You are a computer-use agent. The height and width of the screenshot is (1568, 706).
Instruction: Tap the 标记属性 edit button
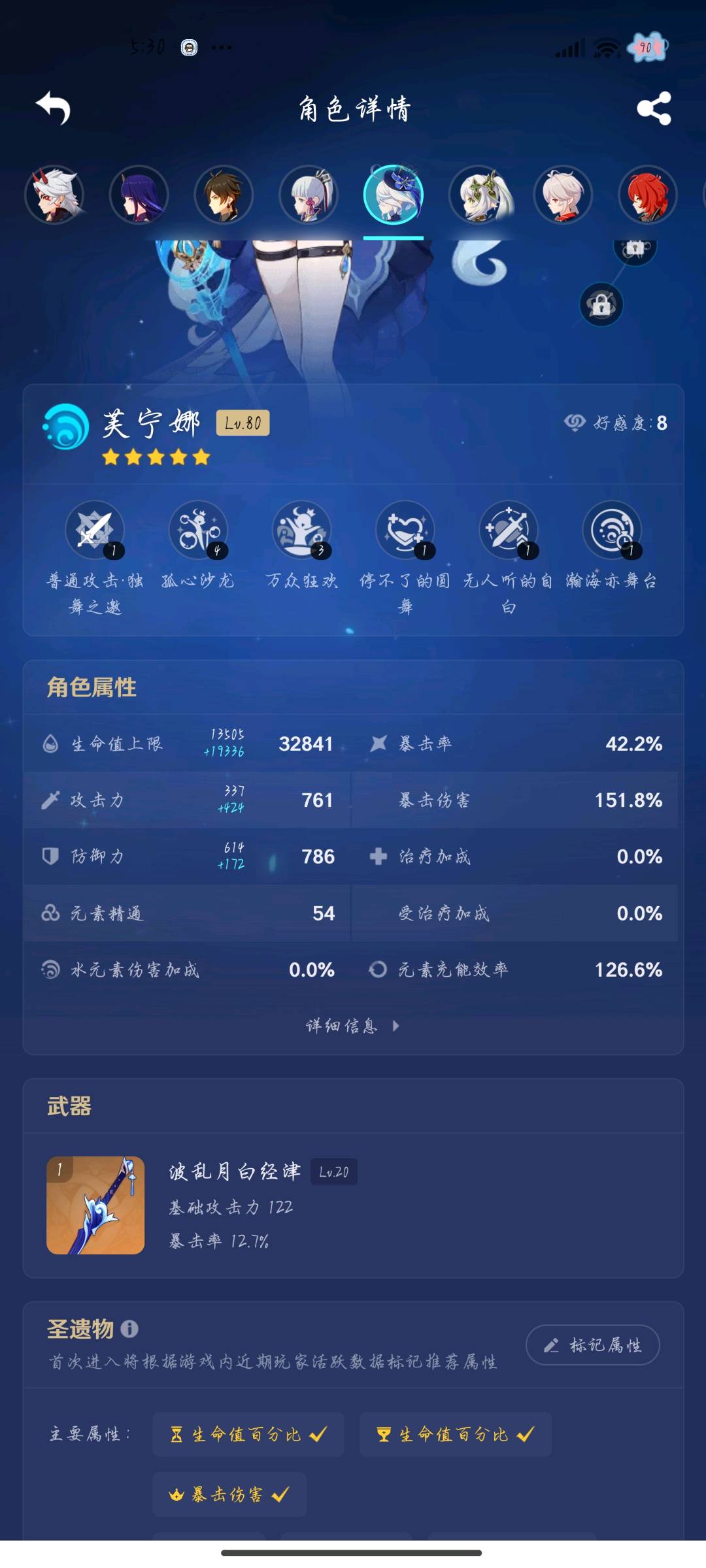pyautogui.click(x=592, y=1345)
